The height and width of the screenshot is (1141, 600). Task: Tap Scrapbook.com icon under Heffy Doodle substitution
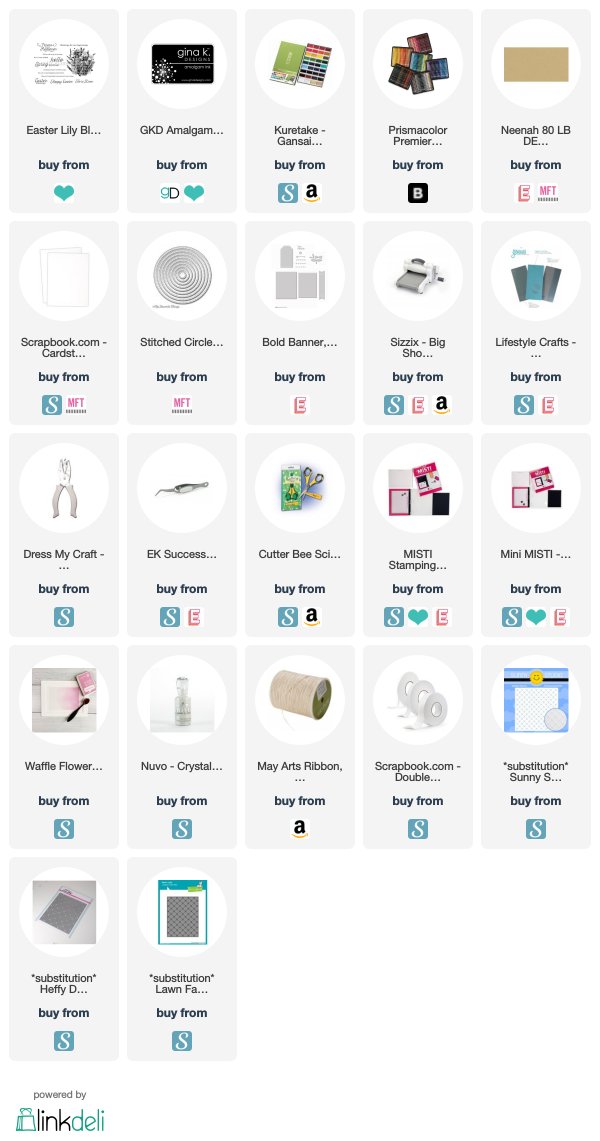64,1041
